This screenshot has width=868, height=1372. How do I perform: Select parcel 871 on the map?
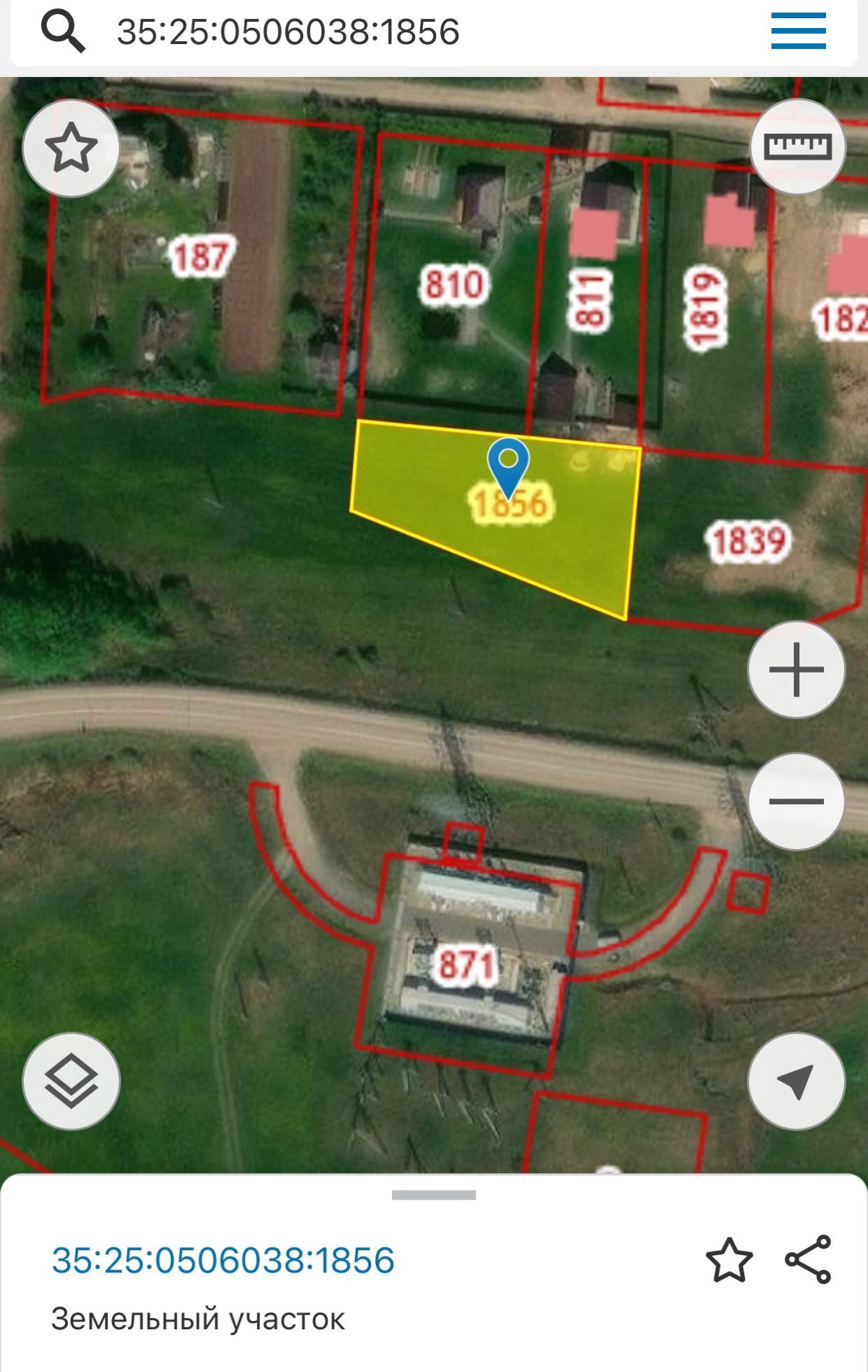point(467,964)
